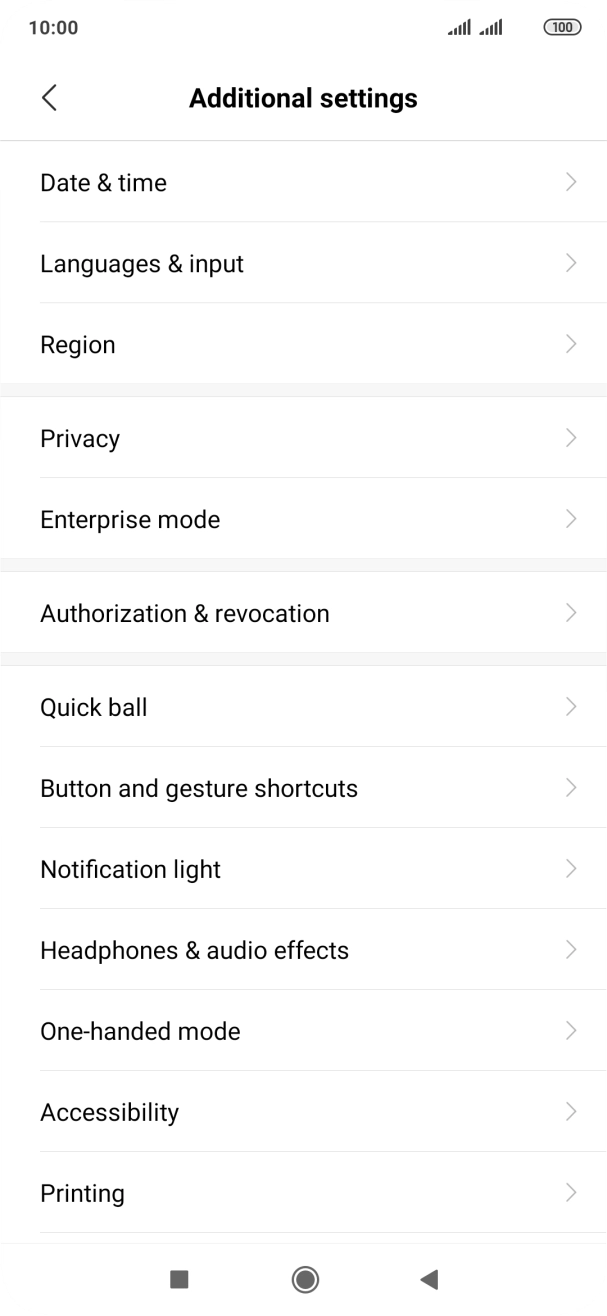
Task: Open Notification light settings
Action: point(303,870)
